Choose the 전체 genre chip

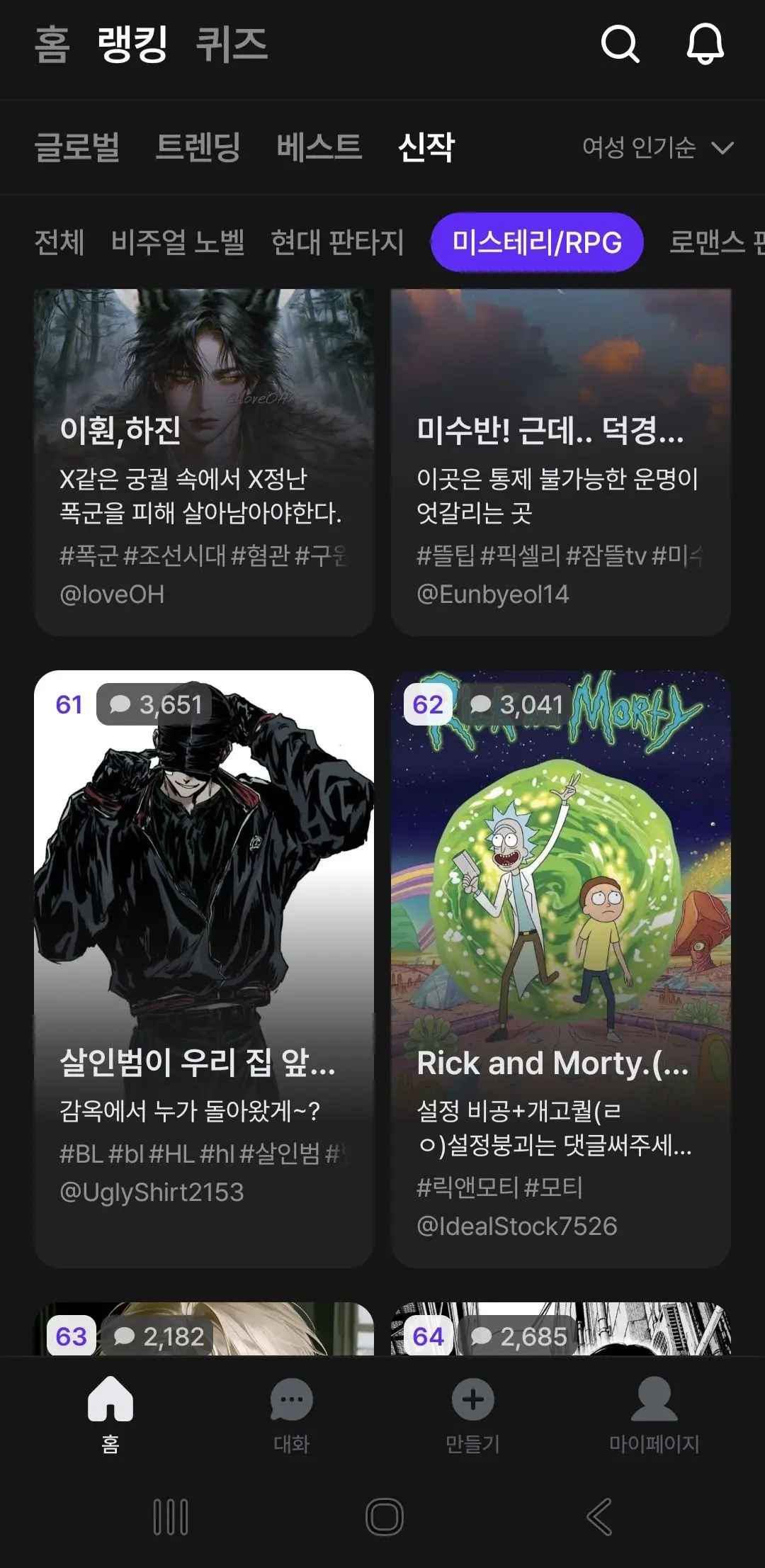59,242
